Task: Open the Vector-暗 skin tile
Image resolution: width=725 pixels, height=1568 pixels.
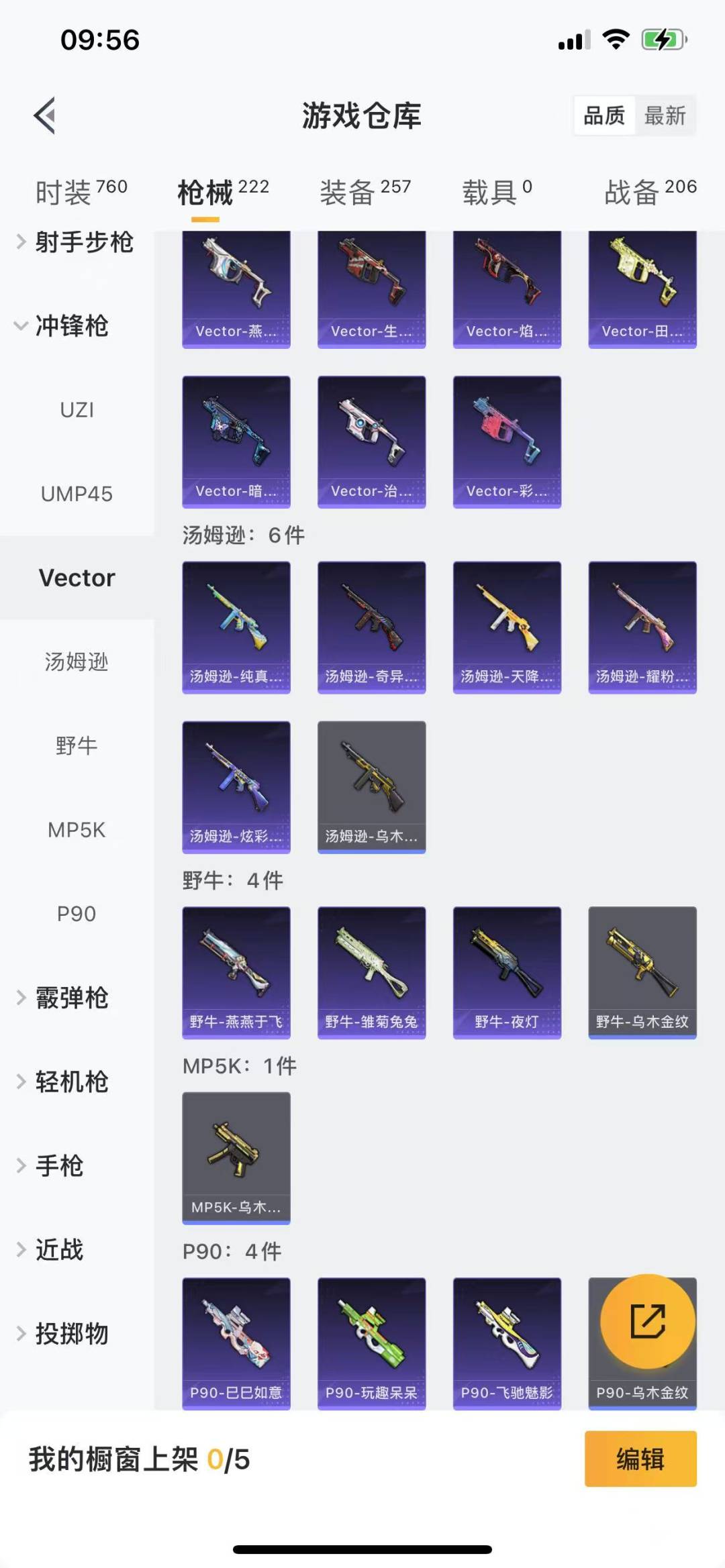Action: [x=236, y=441]
